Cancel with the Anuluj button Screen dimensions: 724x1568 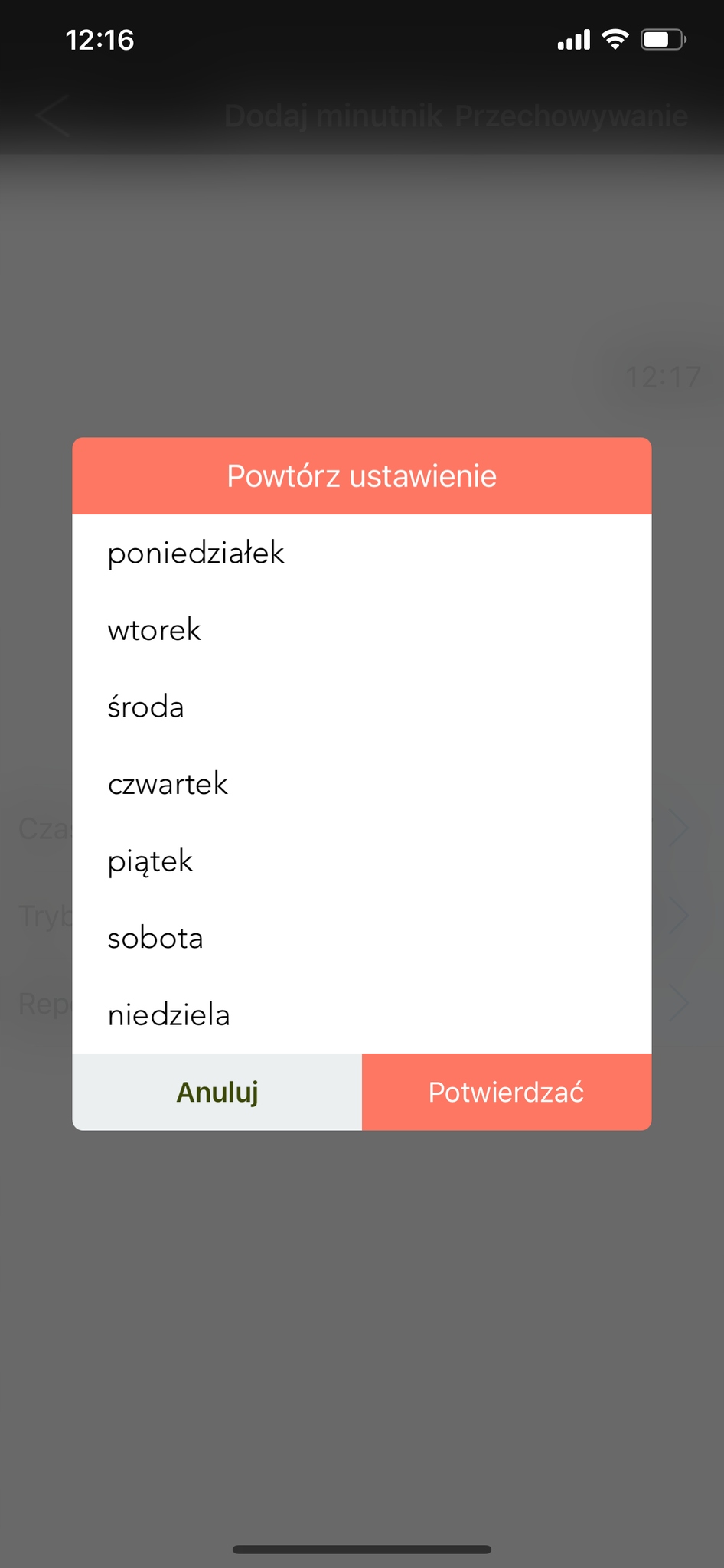click(x=217, y=1092)
